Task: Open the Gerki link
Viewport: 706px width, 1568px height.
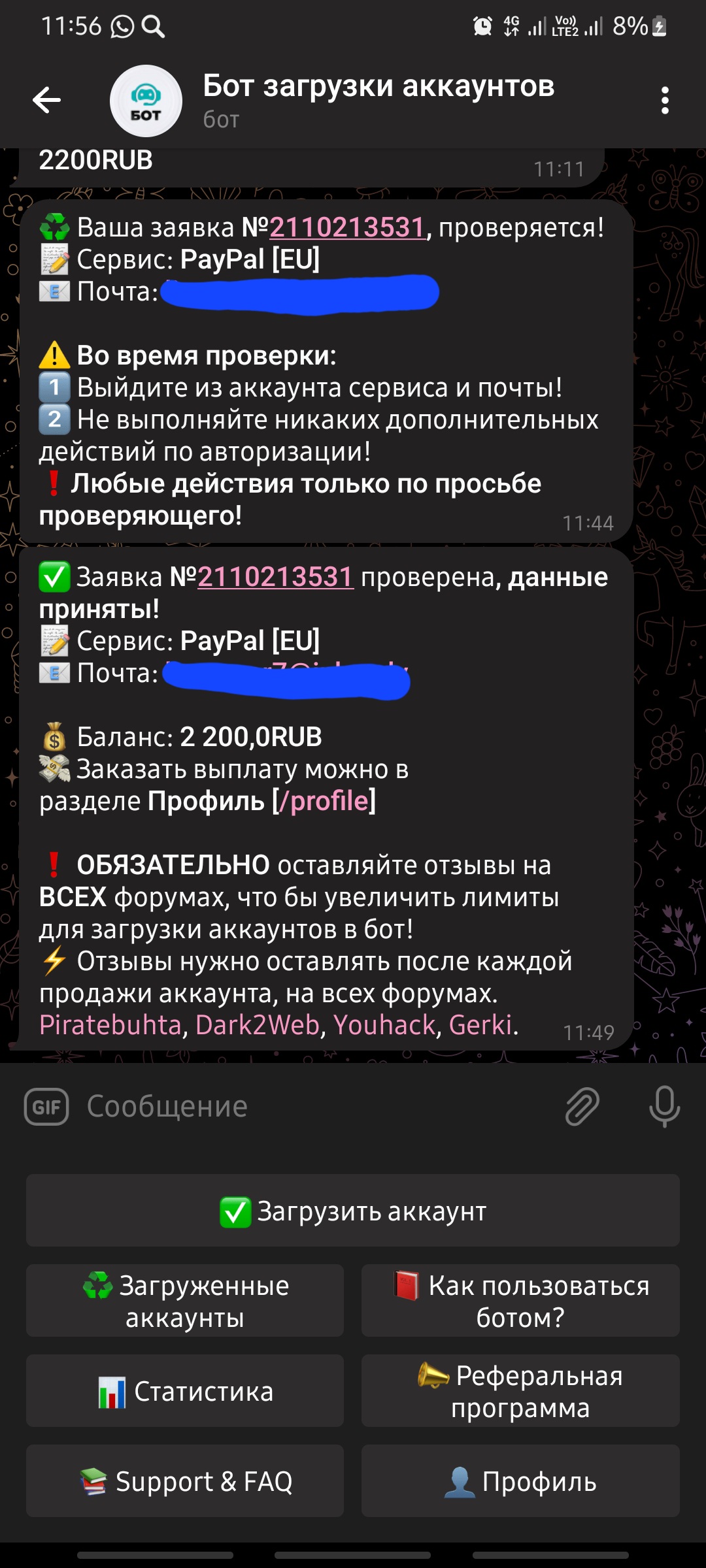Action: [x=480, y=1025]
